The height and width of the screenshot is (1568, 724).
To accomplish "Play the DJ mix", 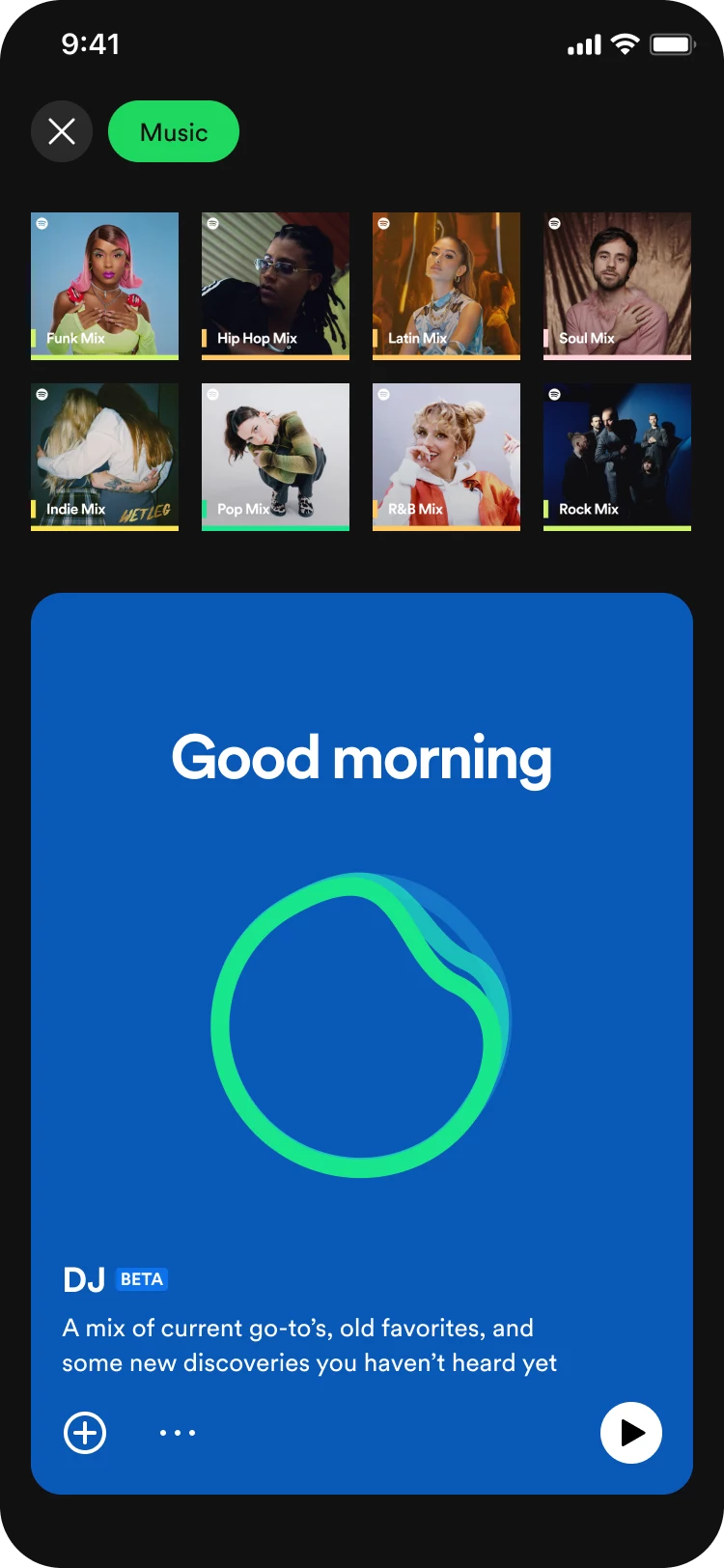I will click(631, 1433).
